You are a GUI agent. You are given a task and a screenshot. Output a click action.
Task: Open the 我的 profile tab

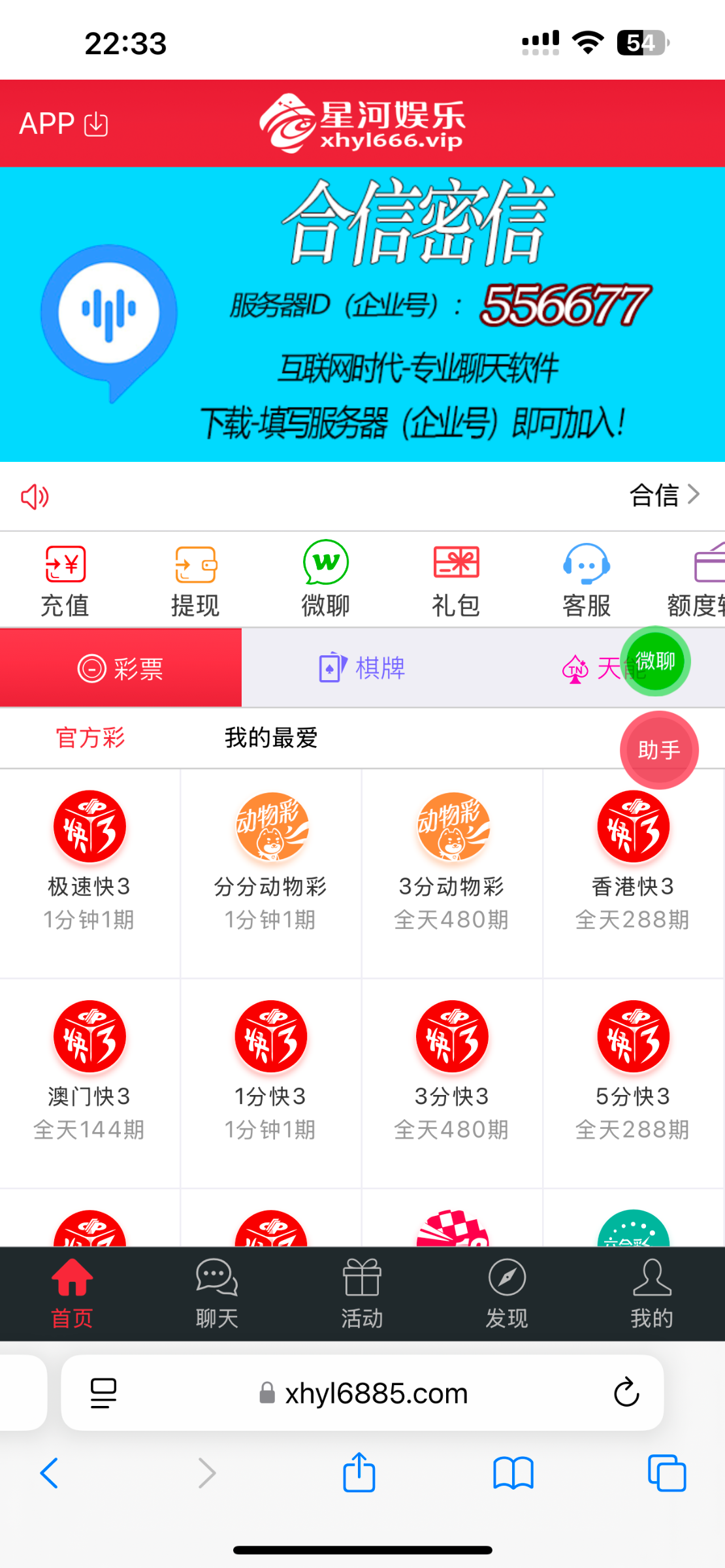point(651,1294)
